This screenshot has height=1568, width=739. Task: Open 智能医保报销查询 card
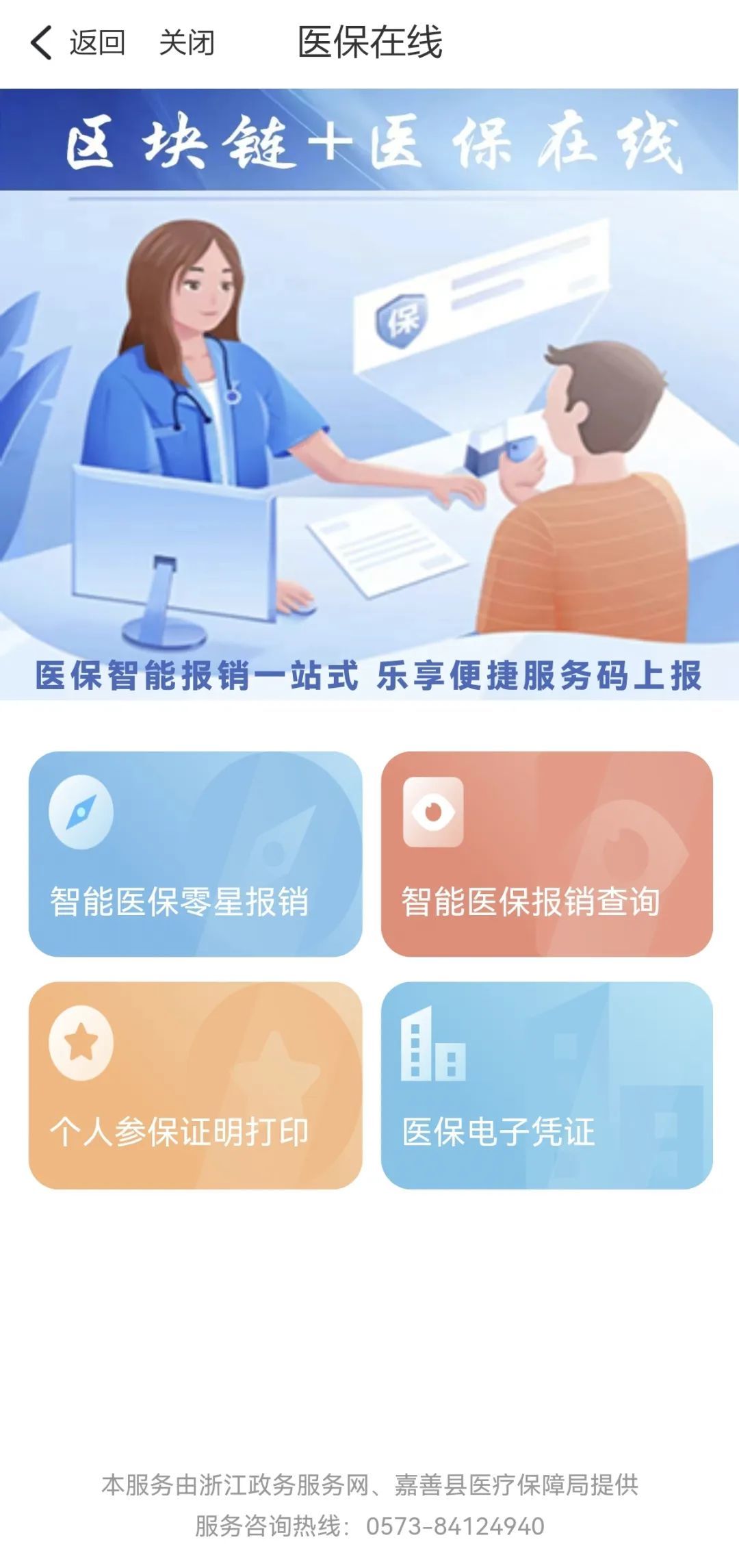coord(547,853)
